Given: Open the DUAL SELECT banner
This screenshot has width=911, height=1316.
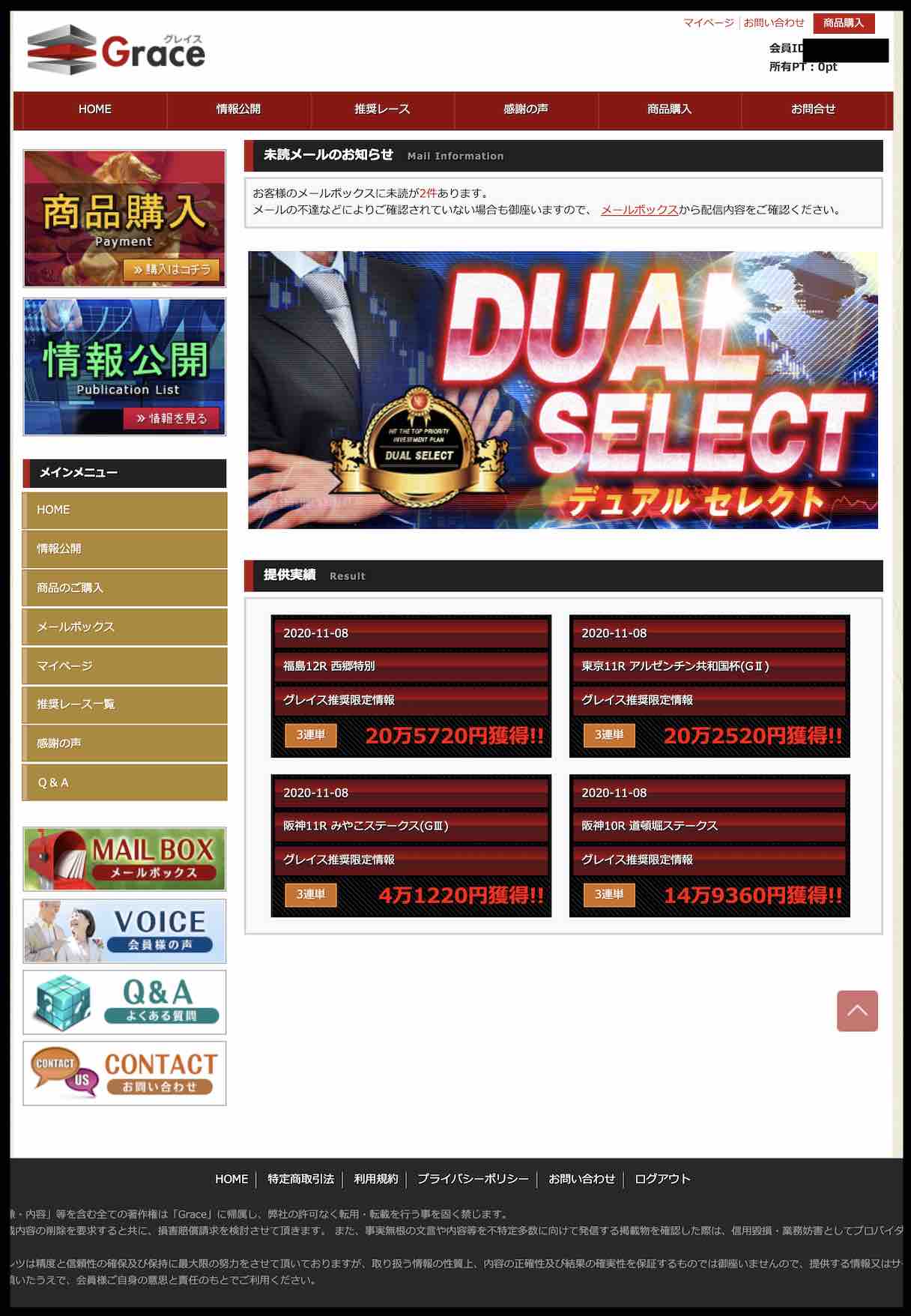Looking at the screenshot, I should (563, 390).
